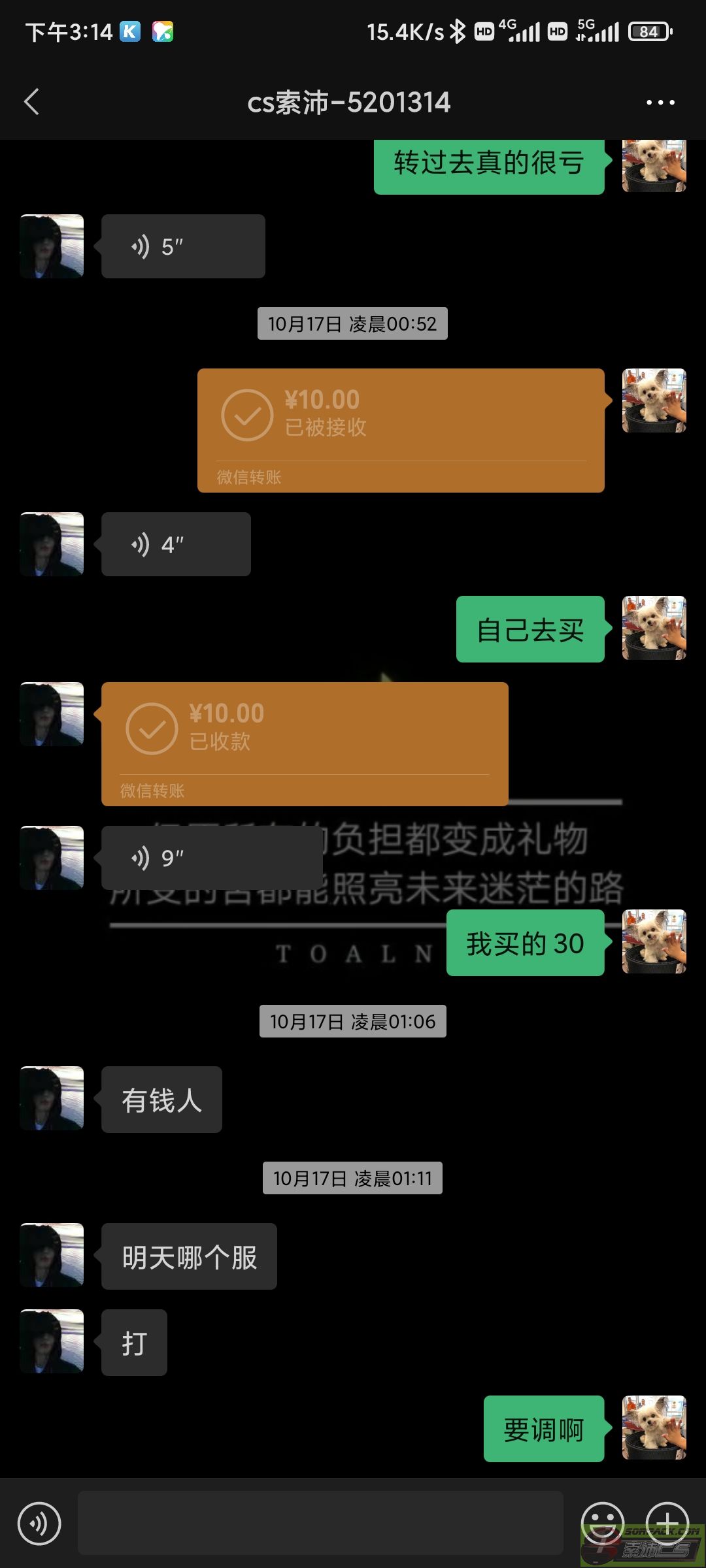
Task: Open the plus attachments panel
Action: [x=667, y=1524]
